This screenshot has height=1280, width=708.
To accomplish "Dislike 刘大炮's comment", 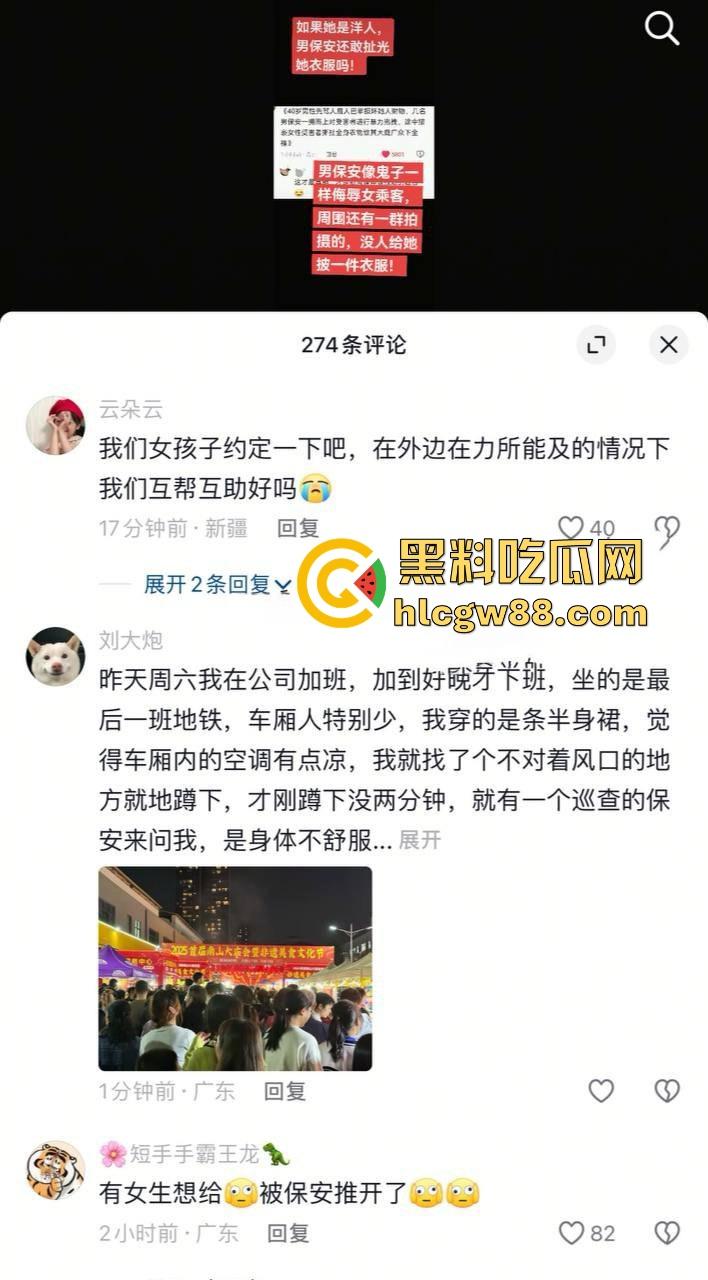I will point(667,1090).
